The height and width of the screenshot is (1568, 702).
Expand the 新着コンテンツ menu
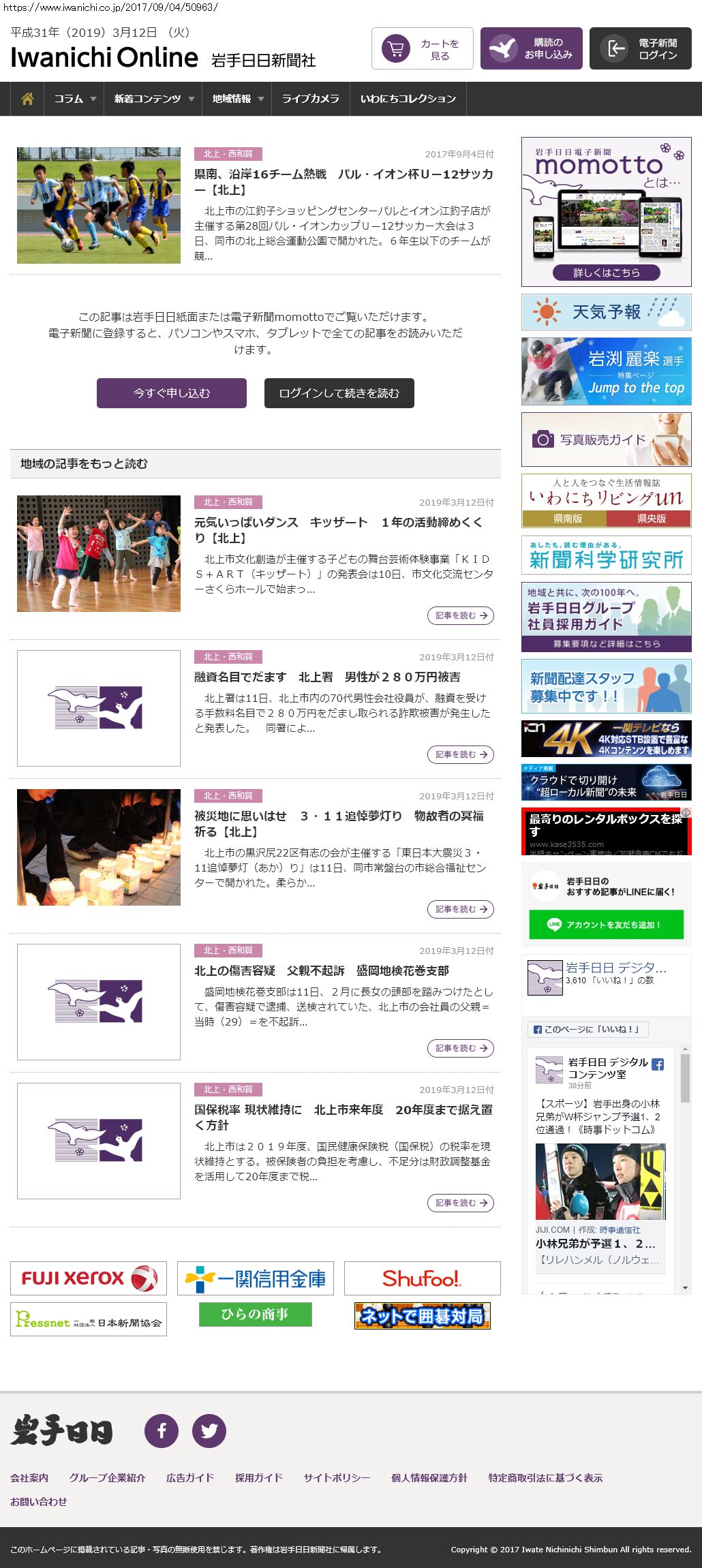click(x=153, y=99)
